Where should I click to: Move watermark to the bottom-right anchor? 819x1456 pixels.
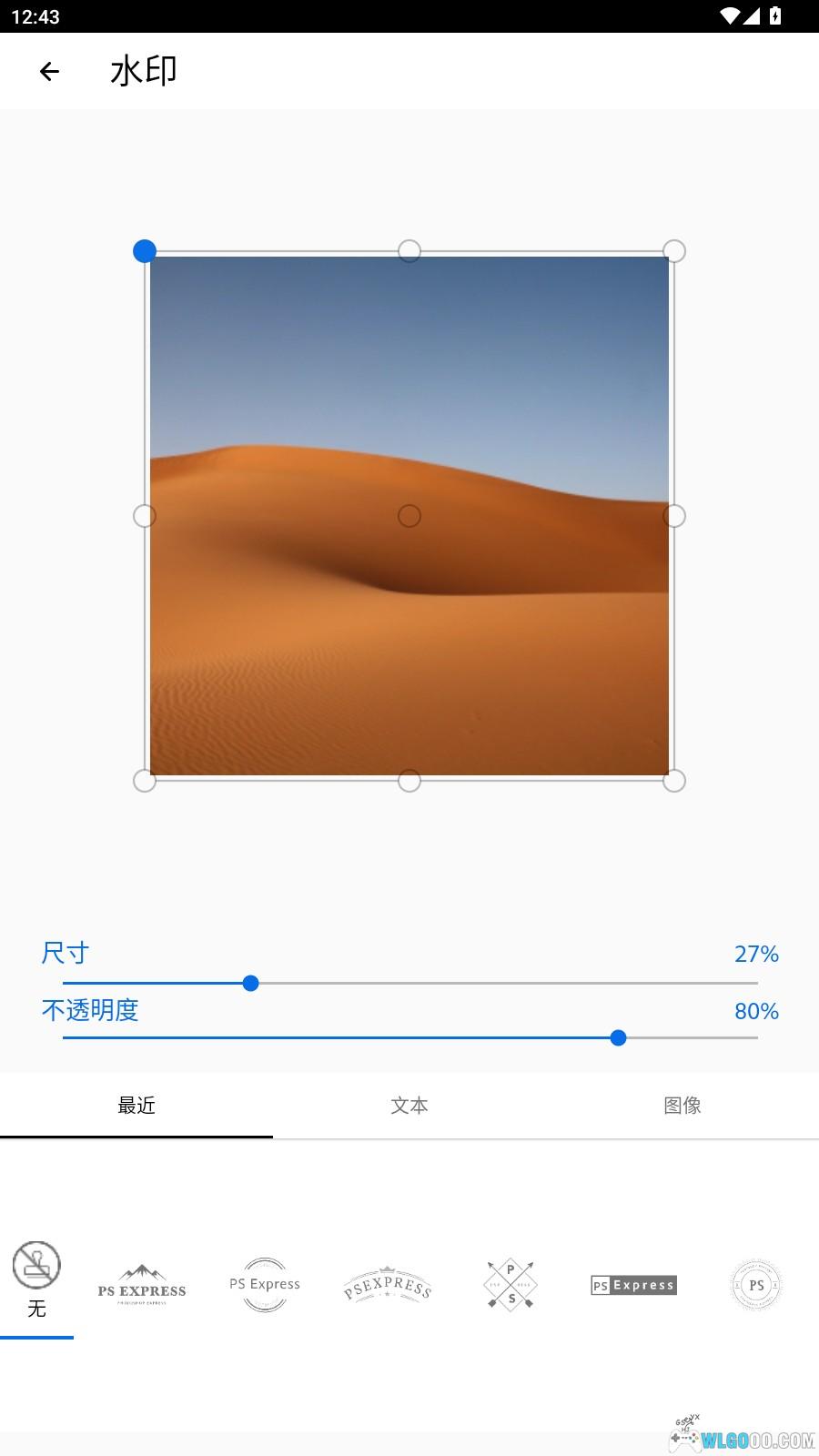click(673, 781)
